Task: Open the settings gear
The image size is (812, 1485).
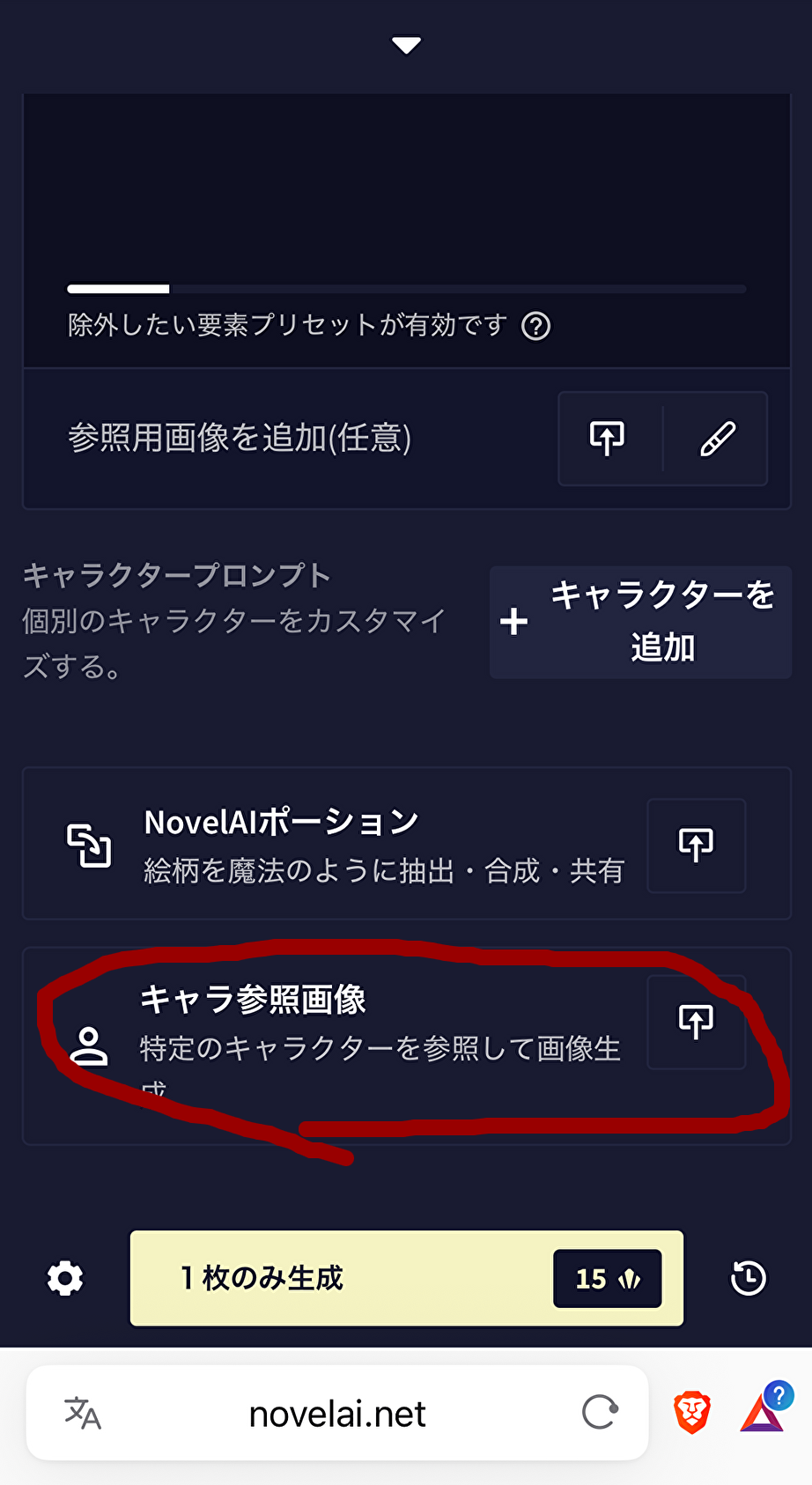Action: [x=65, y=1278]
